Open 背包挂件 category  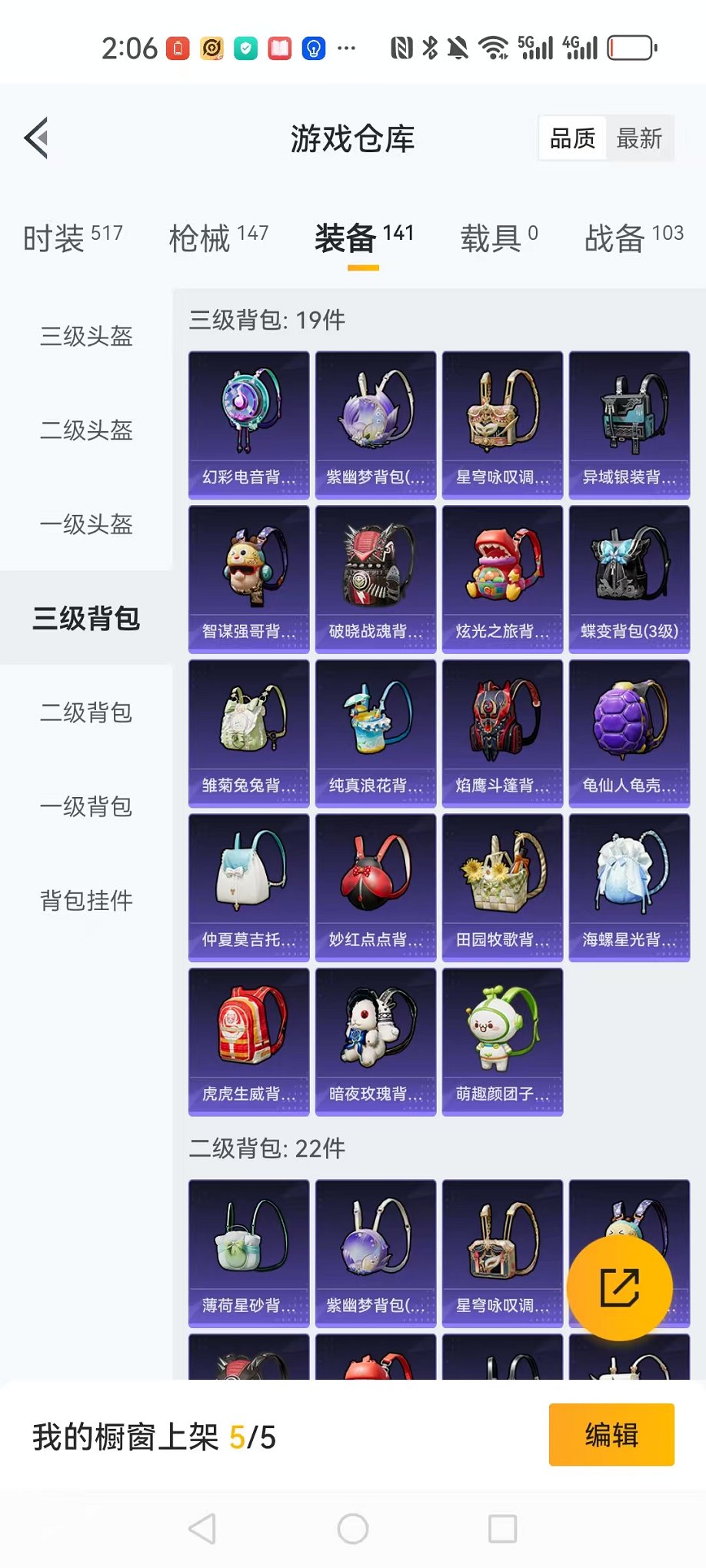tap(86, 900)
